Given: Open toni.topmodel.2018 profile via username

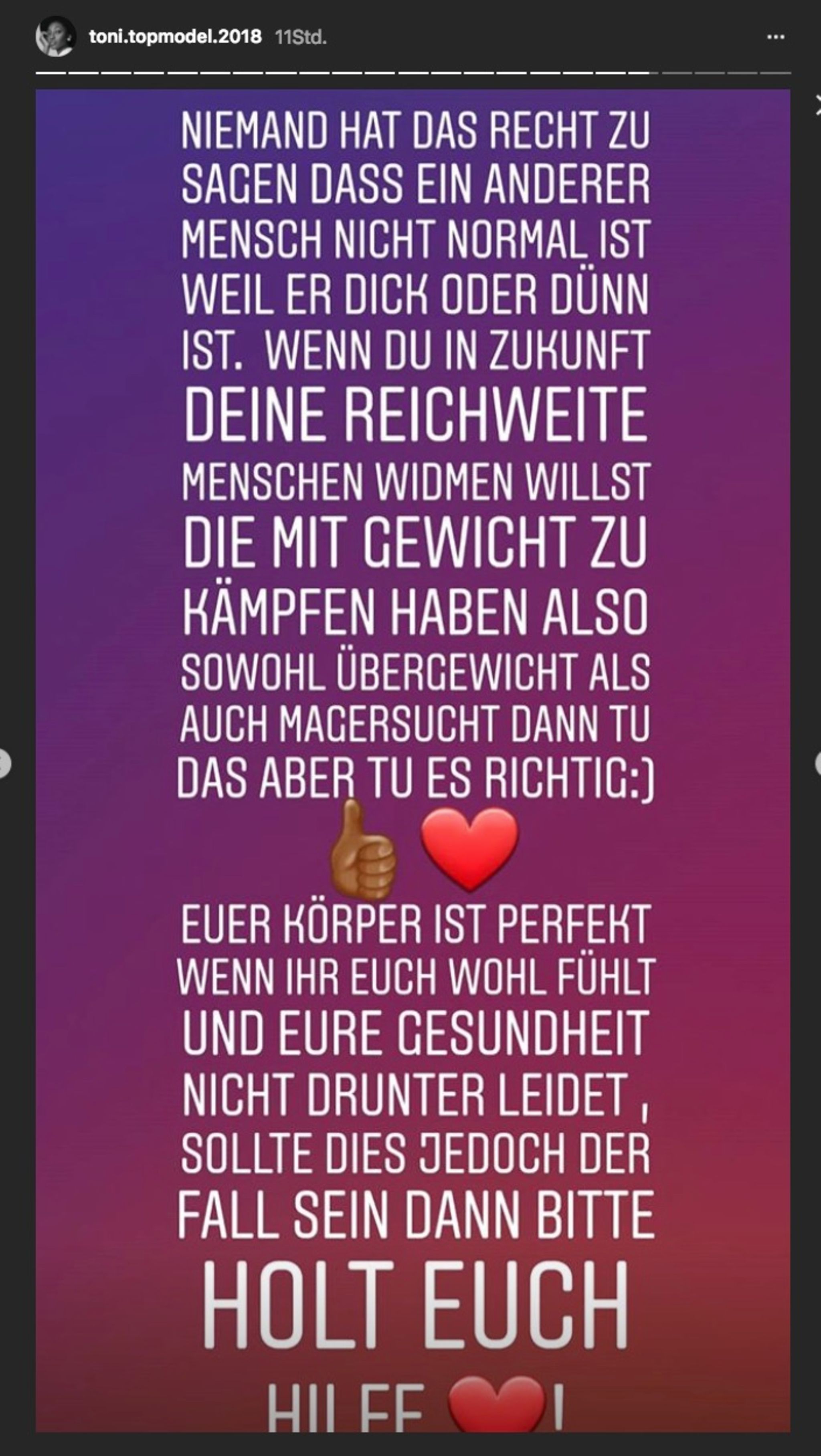Looking at the screenshot, I should point(175,37).
